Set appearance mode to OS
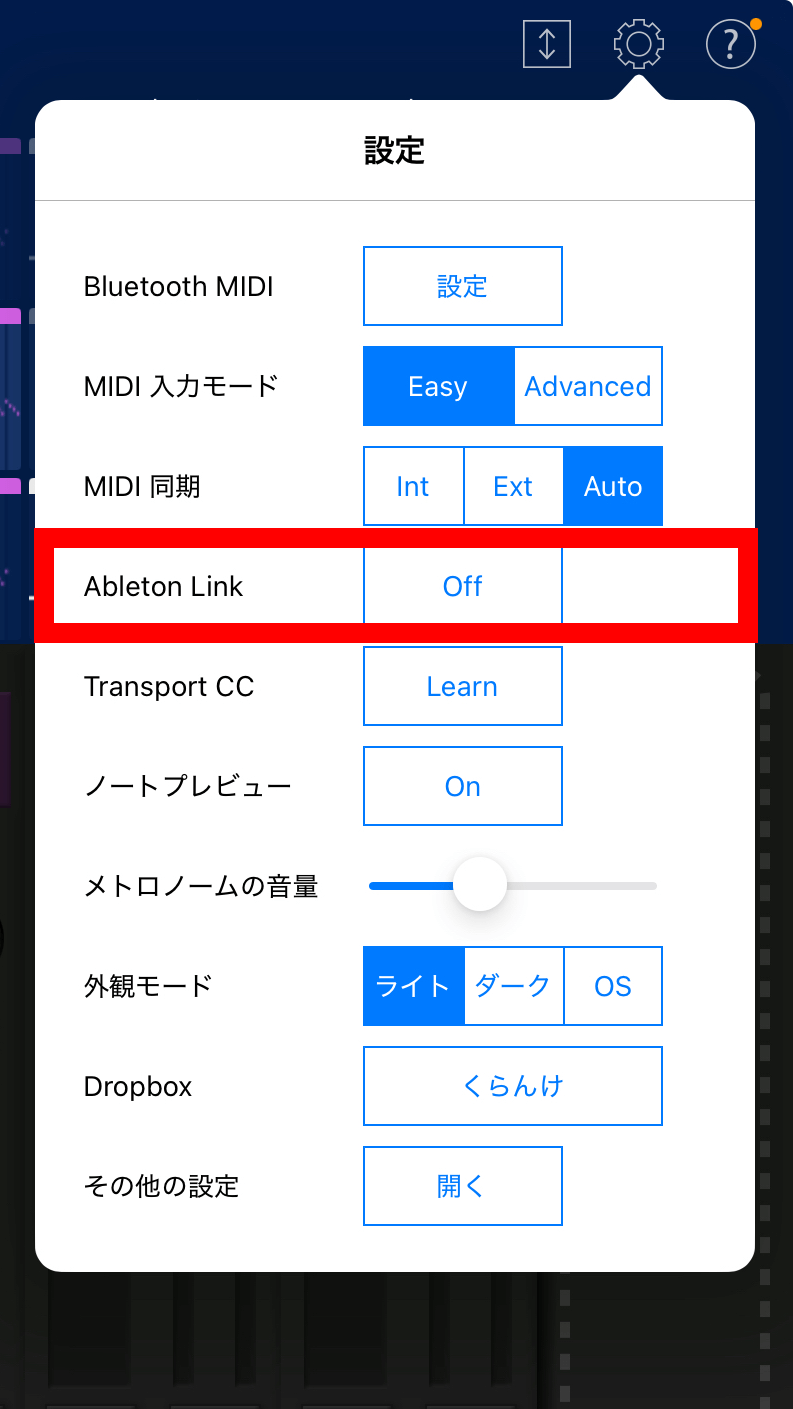The image size is (793, 1409). 613,986
